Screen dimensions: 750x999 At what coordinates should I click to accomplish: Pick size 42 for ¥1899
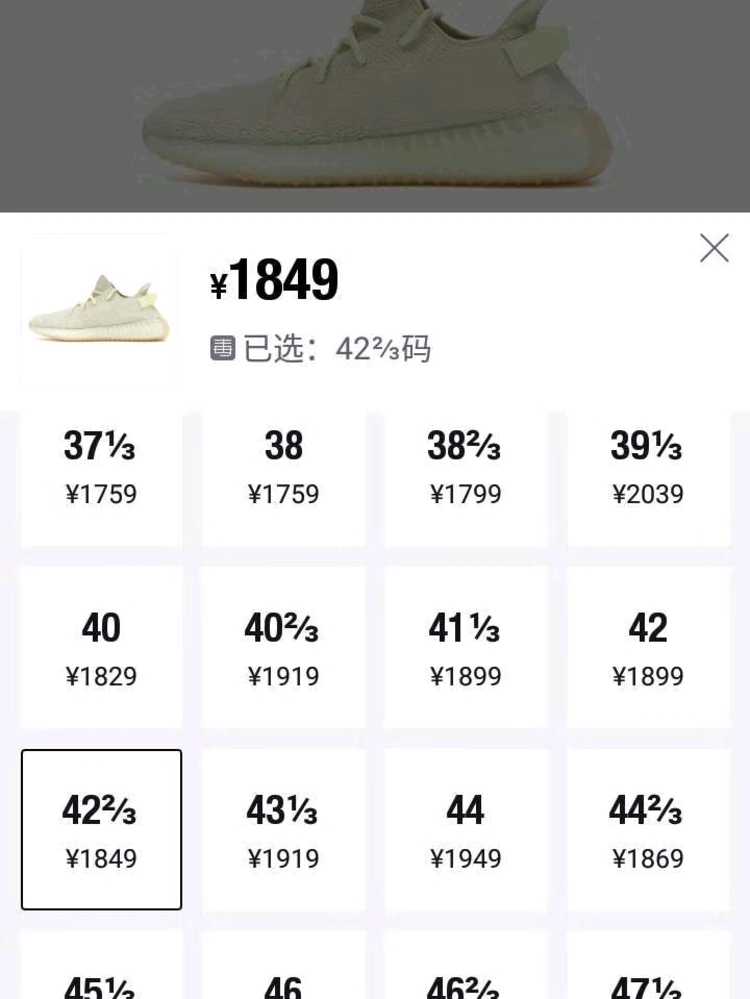(x=648, y=648)
